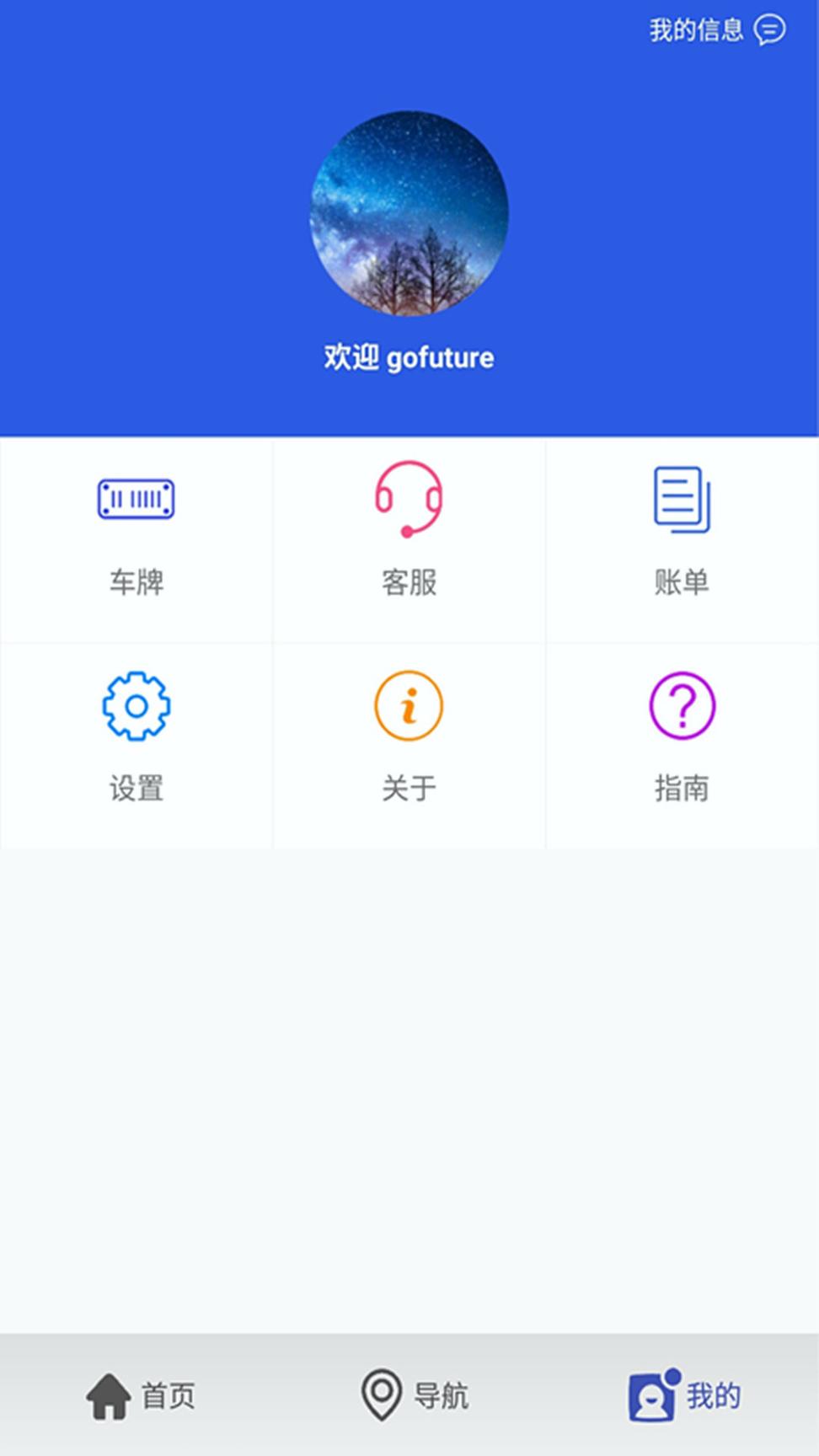Click the circular starry sky avatar

tap(409, 215)
